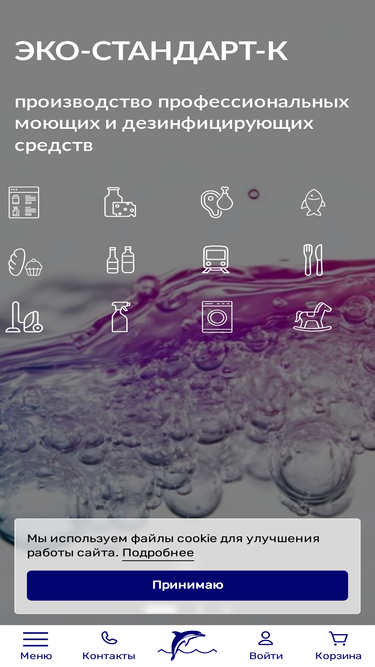375x667 pixels.
Task: Open the Подробнее cookie details link
Action: (x=158, y=553)
